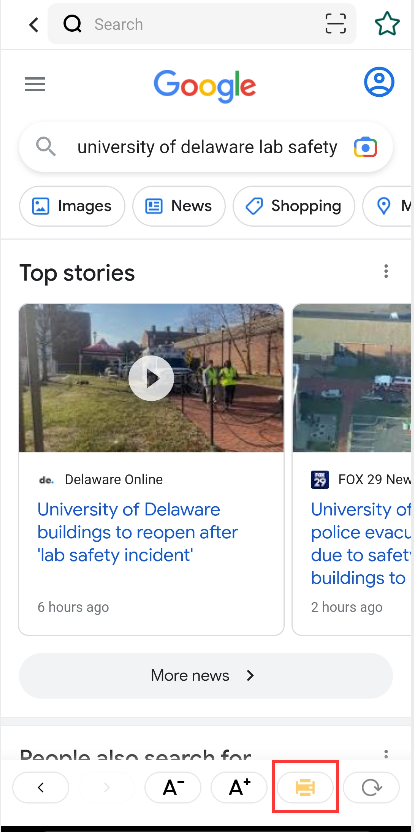The height and width of the screenshot is (832, 414).
Task: Open Top stories options menu
Action: 386,271
